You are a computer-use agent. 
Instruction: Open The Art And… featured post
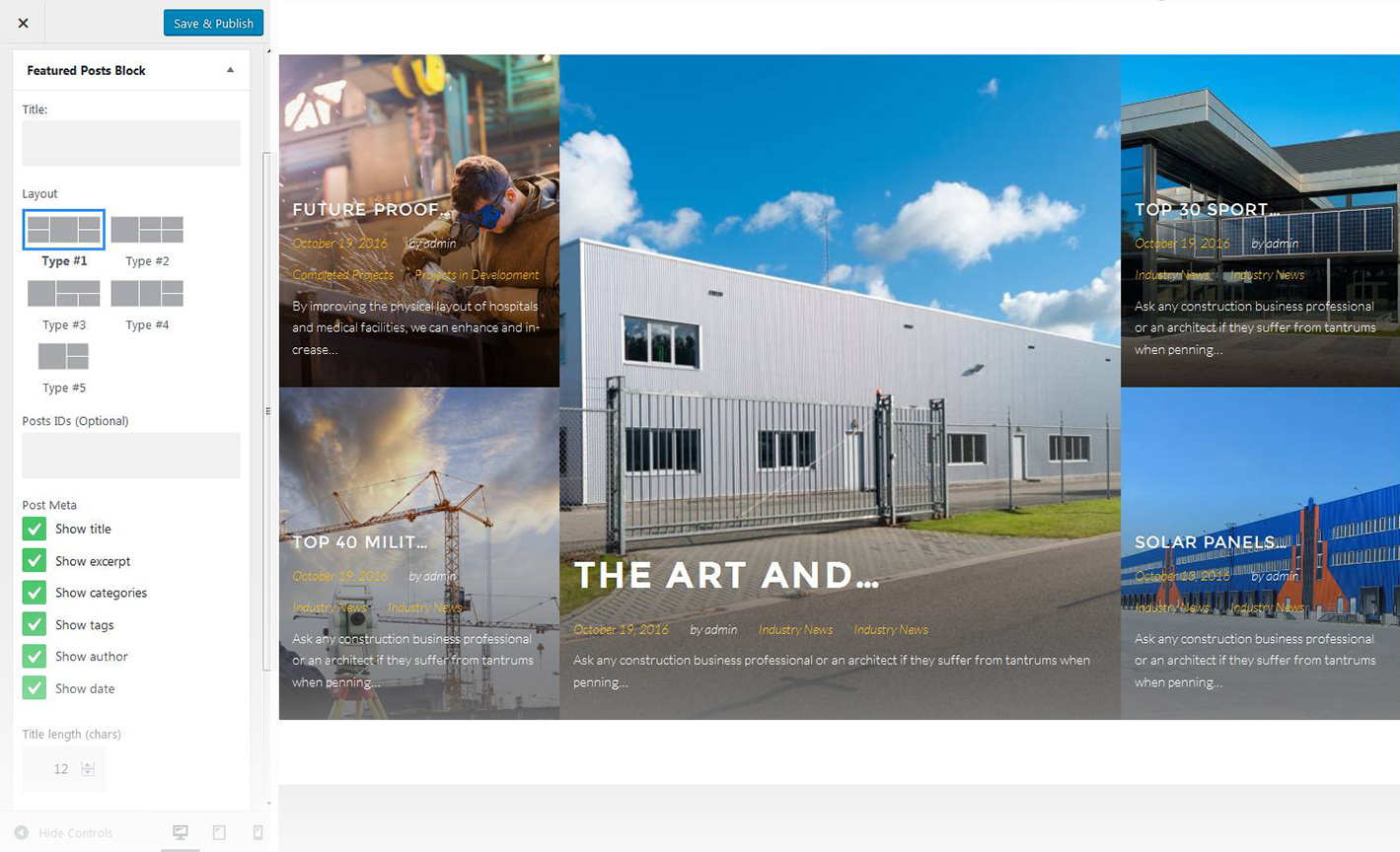tap(726, 575)
